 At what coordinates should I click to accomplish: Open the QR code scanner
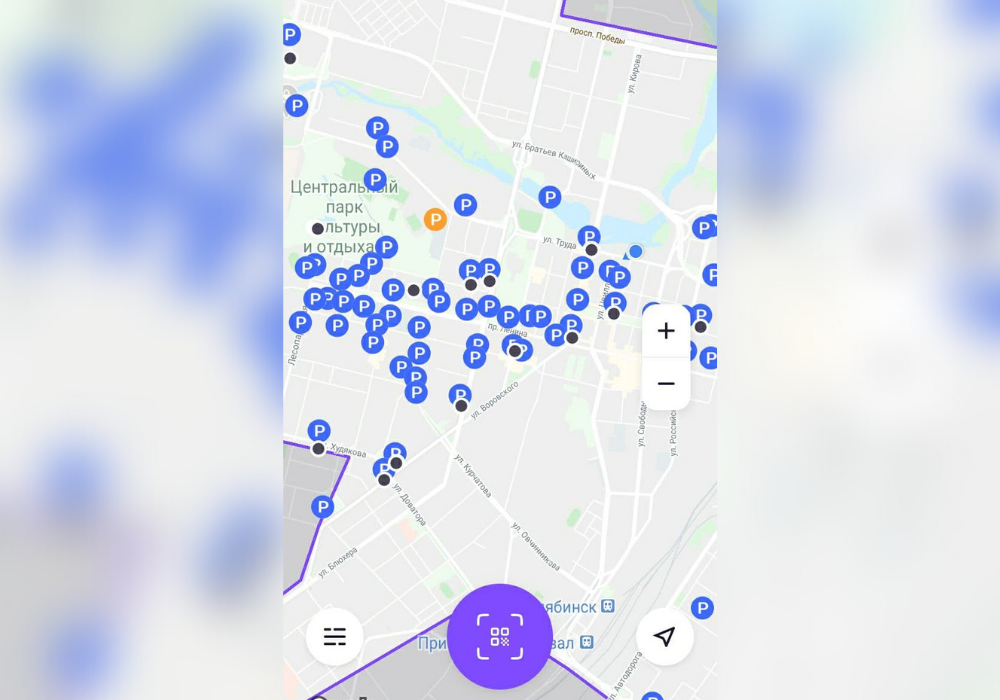point(500,636)
